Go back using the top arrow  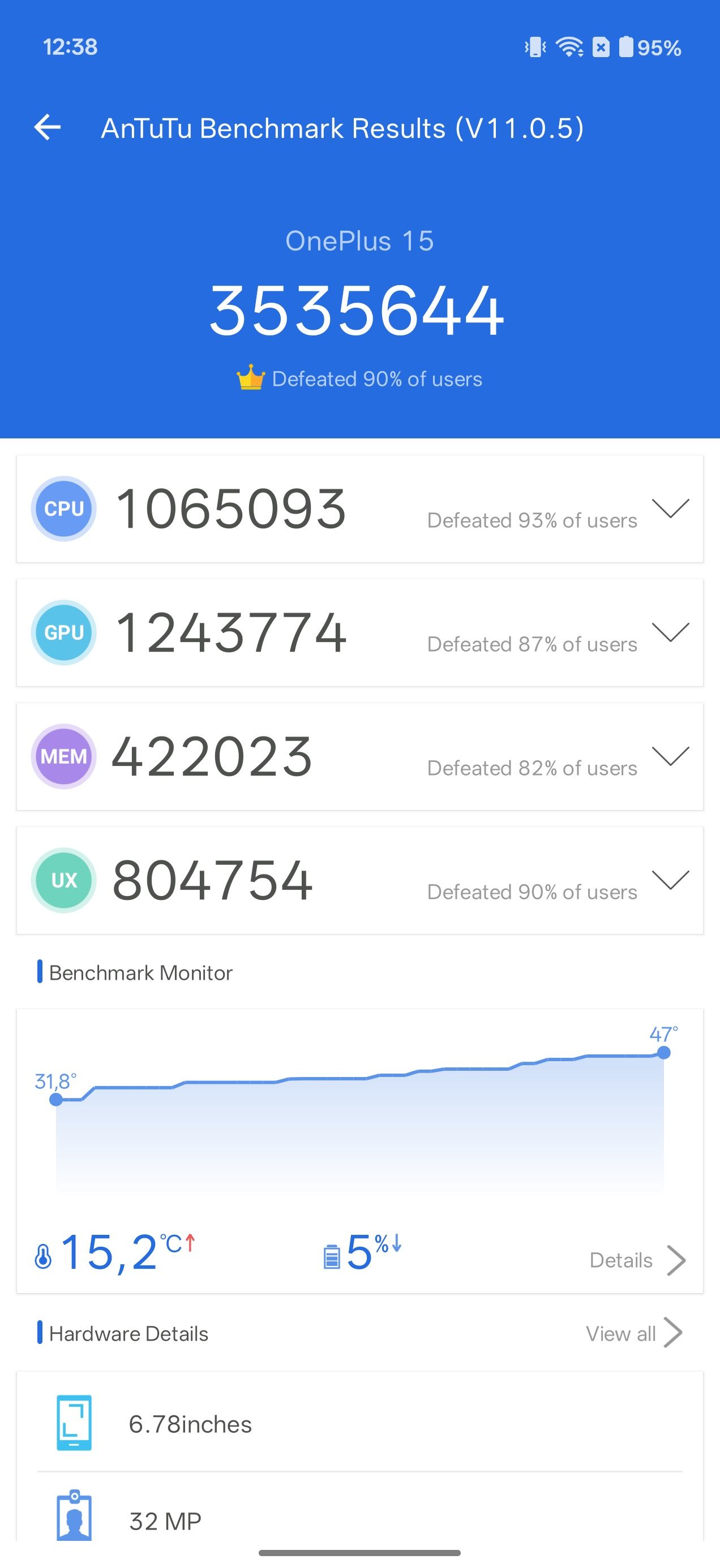point(48,128)
